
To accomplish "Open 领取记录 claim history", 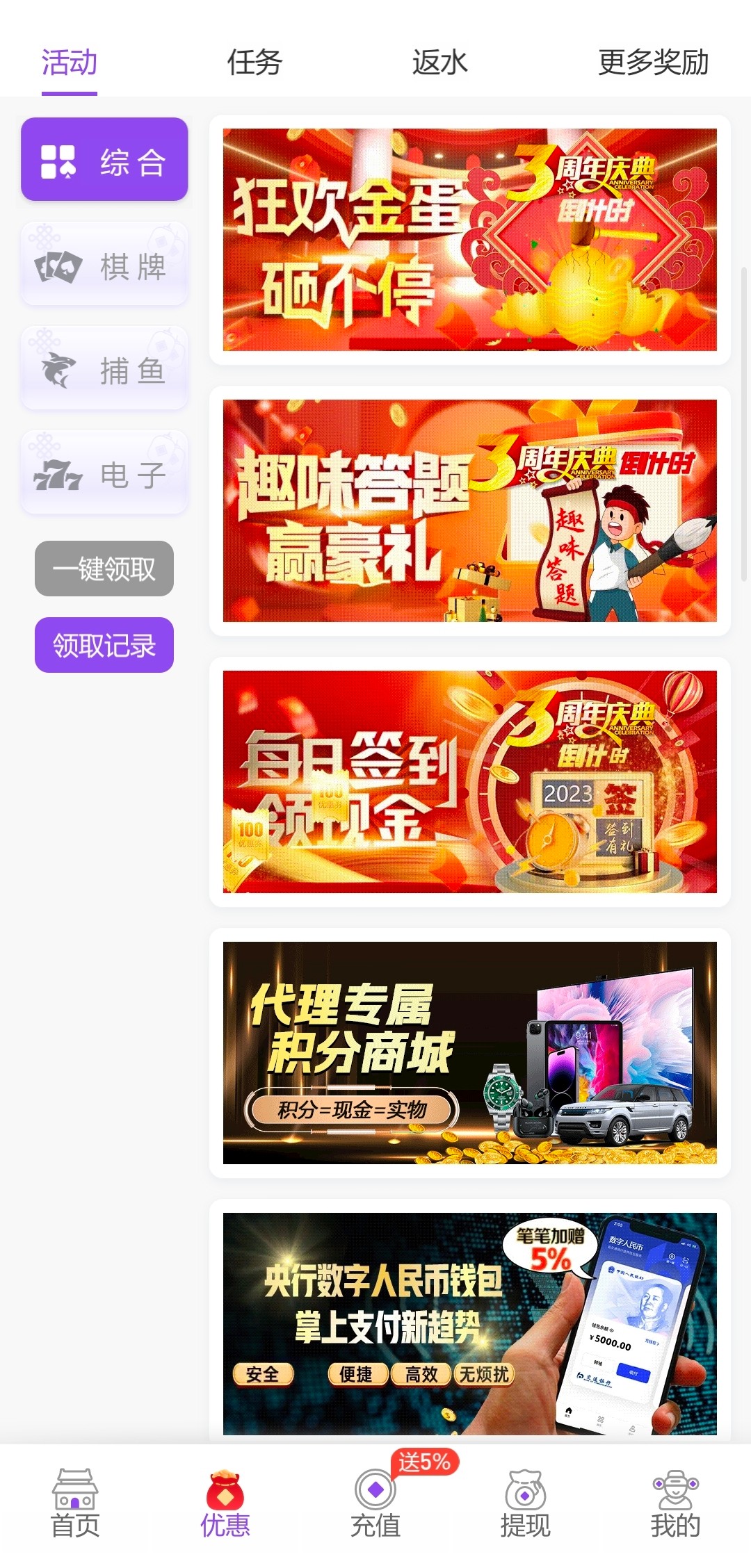I will (x=104, y=645).
